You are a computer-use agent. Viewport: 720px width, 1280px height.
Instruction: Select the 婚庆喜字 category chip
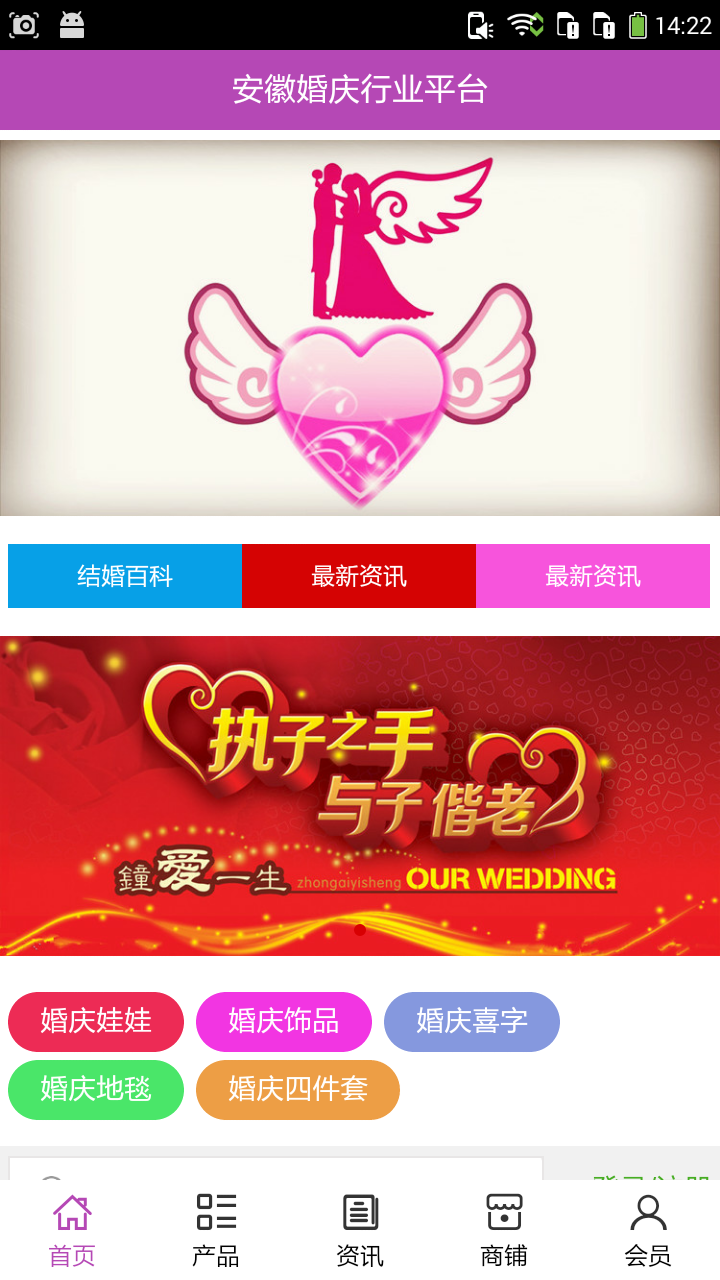tap(472, 1022)
